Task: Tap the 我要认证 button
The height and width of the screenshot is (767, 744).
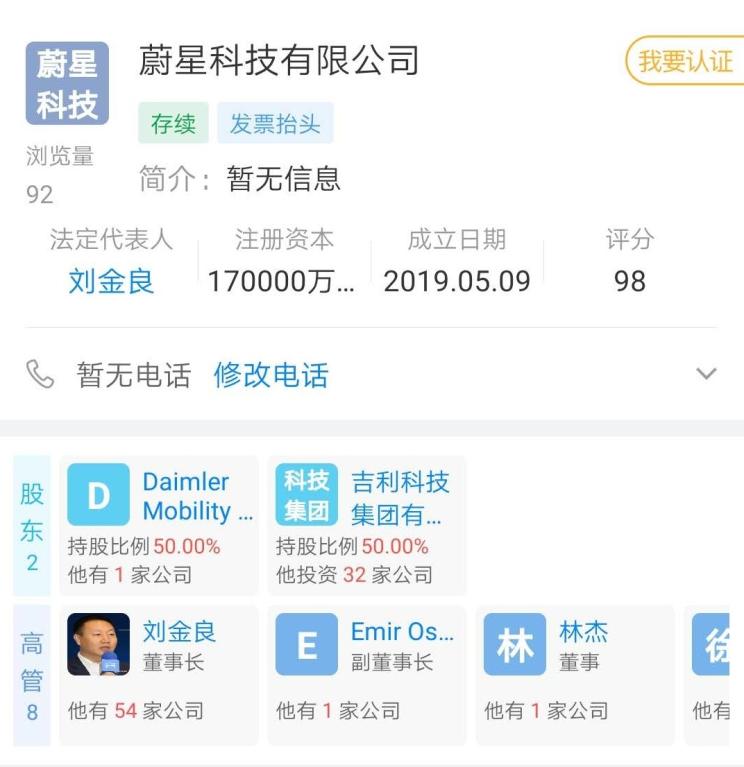Action: pos(684,61)
